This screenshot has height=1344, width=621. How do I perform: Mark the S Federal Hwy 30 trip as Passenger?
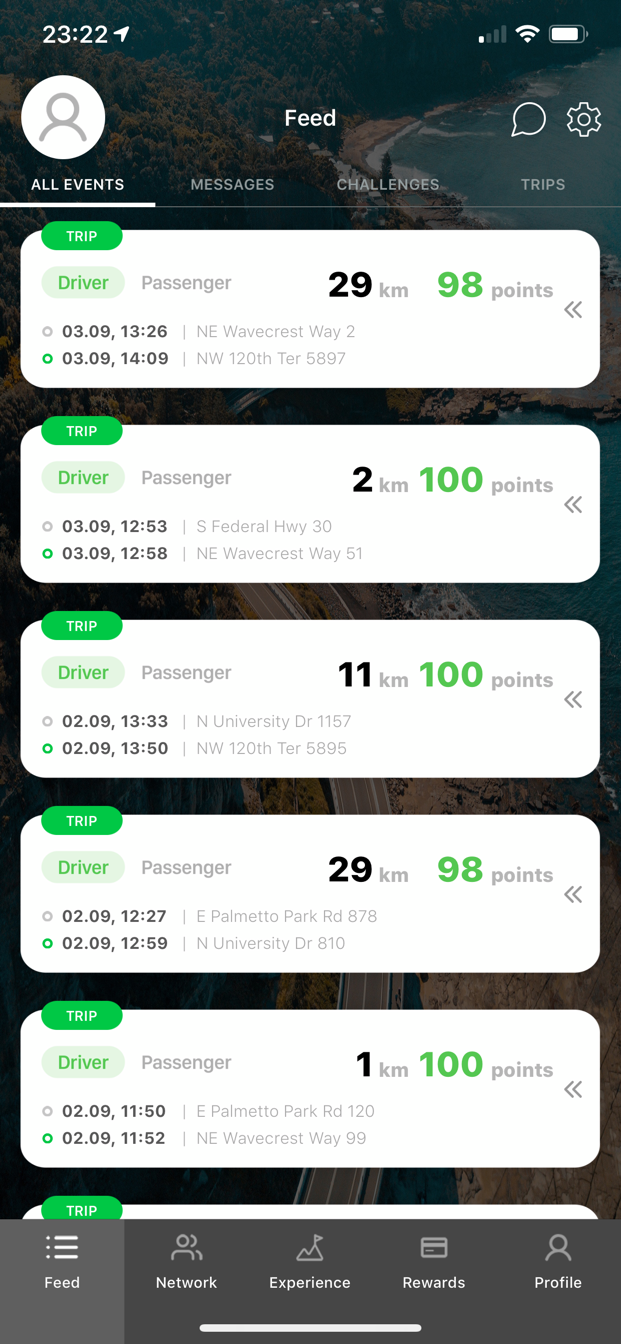(186, 478)
